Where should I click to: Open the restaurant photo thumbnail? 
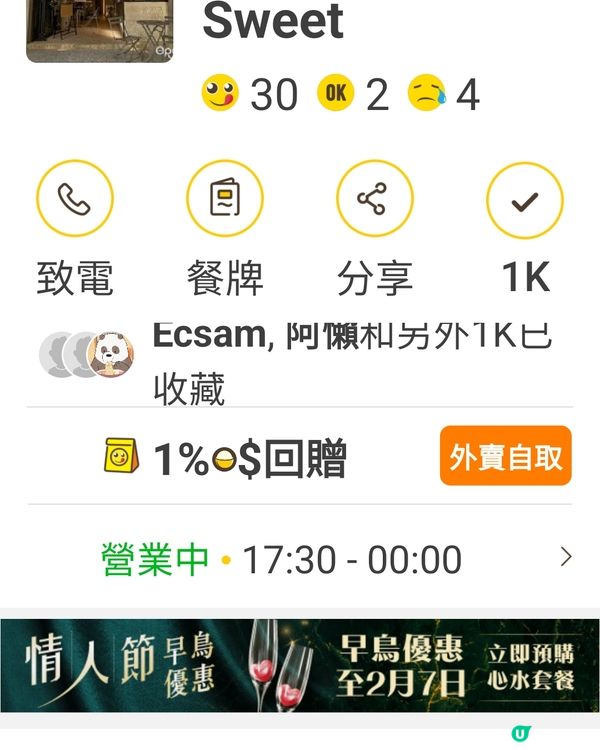[x=100, y=28]
